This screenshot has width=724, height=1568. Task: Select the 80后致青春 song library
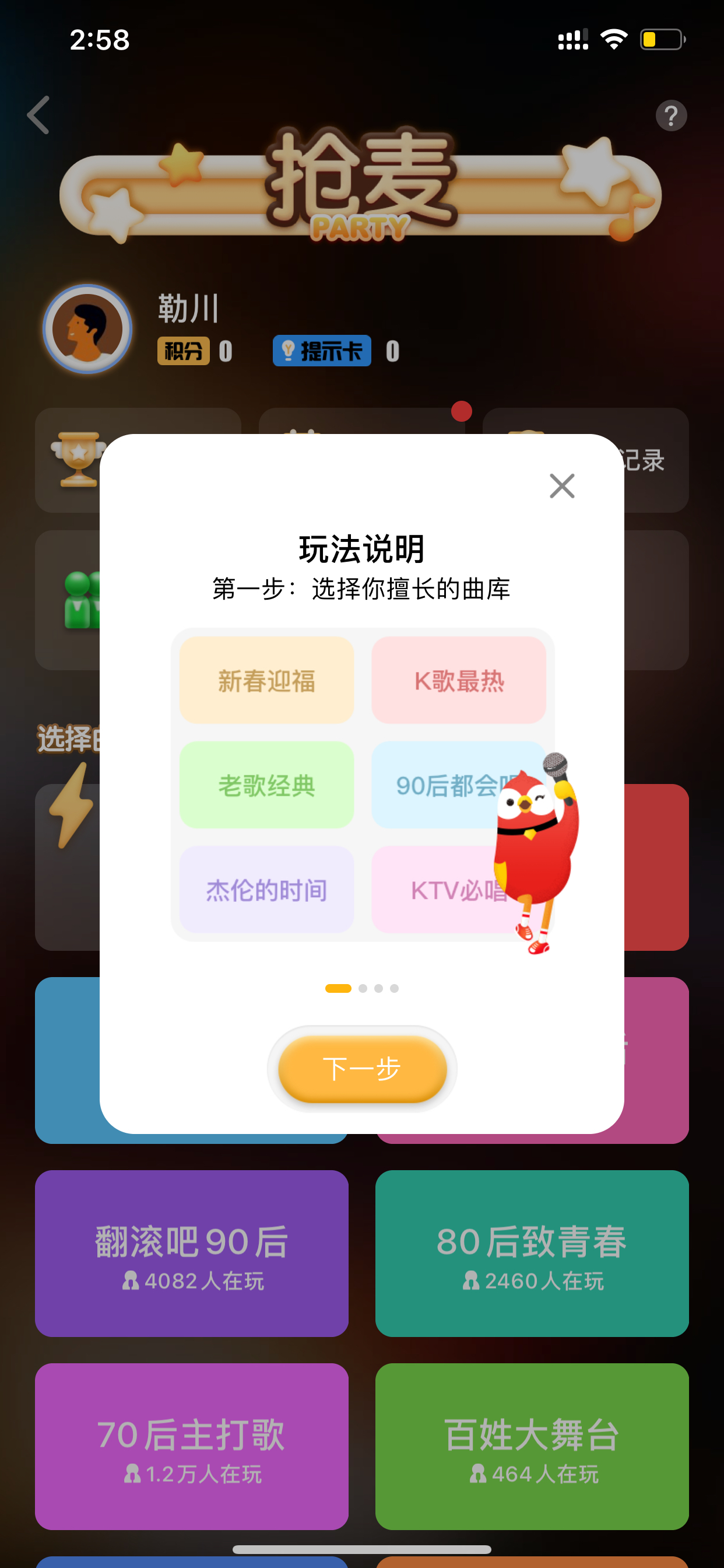(x=532, y=1254)
